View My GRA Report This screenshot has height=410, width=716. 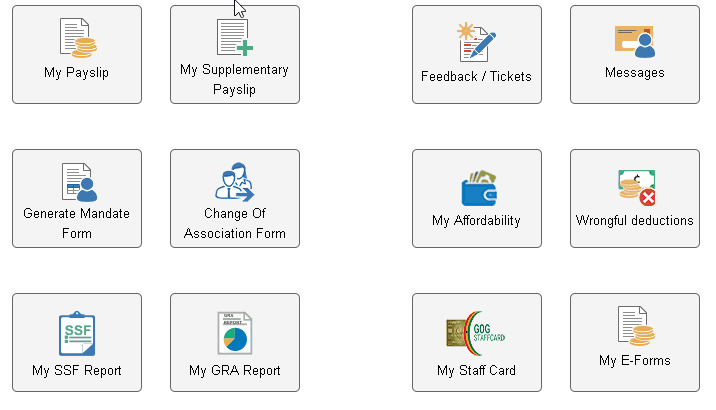coord(235,342)
